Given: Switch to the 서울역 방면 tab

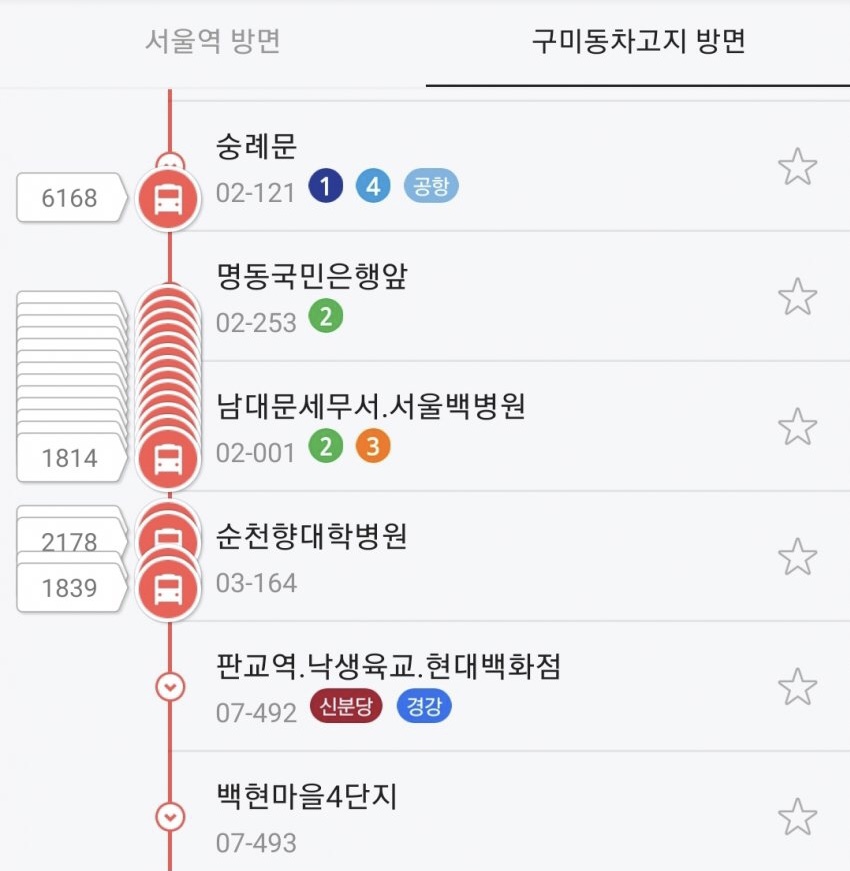Looking at the screenshot, I should click(212, 42).
